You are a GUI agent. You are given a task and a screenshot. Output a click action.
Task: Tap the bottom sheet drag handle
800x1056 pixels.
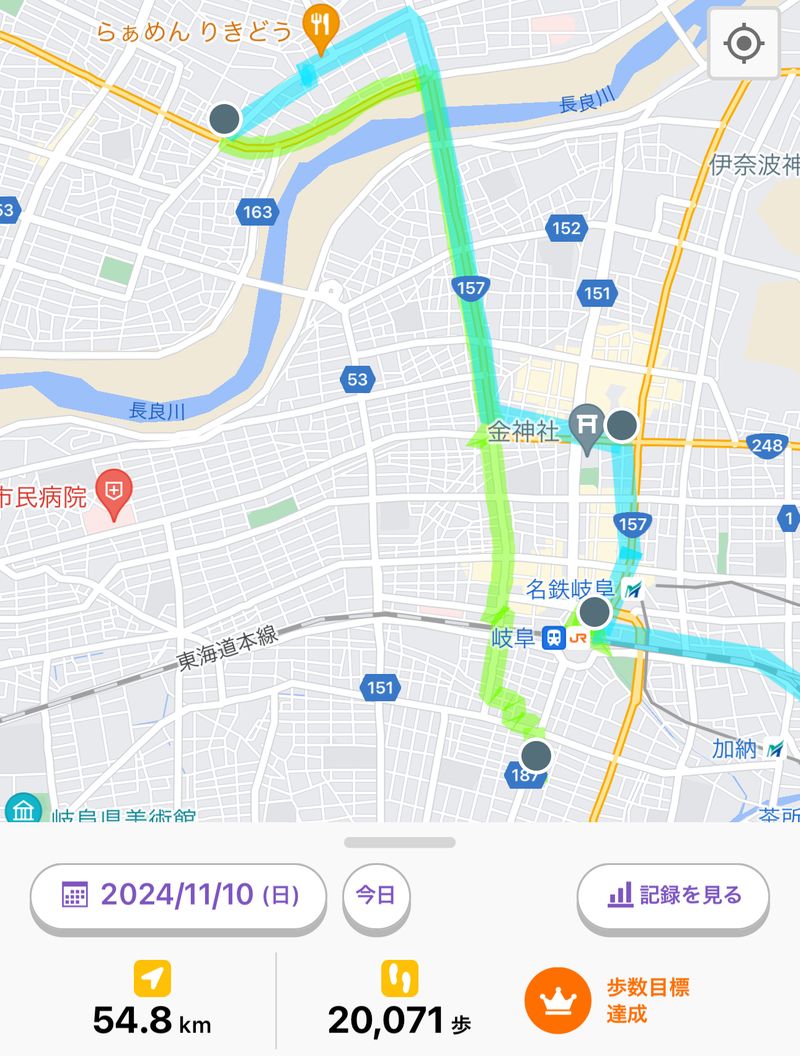(x=400, y=842)
